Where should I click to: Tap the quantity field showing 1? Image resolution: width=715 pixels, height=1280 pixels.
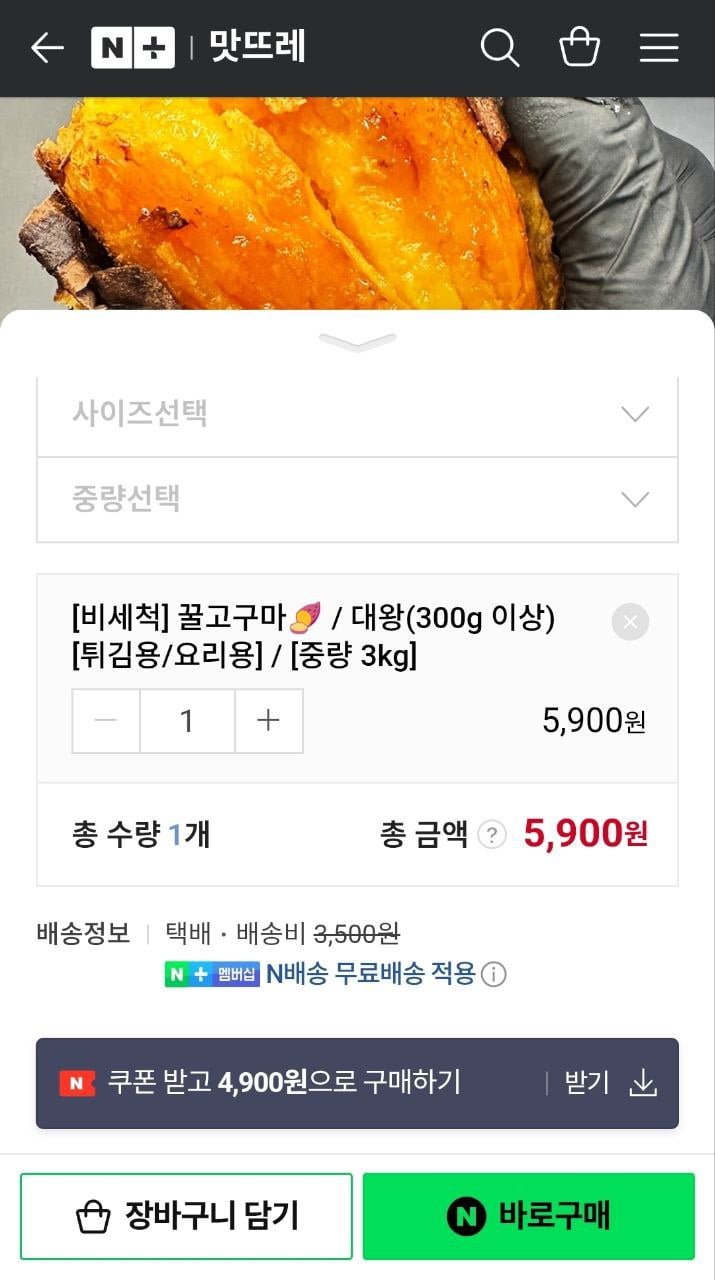tap(187, 721)
